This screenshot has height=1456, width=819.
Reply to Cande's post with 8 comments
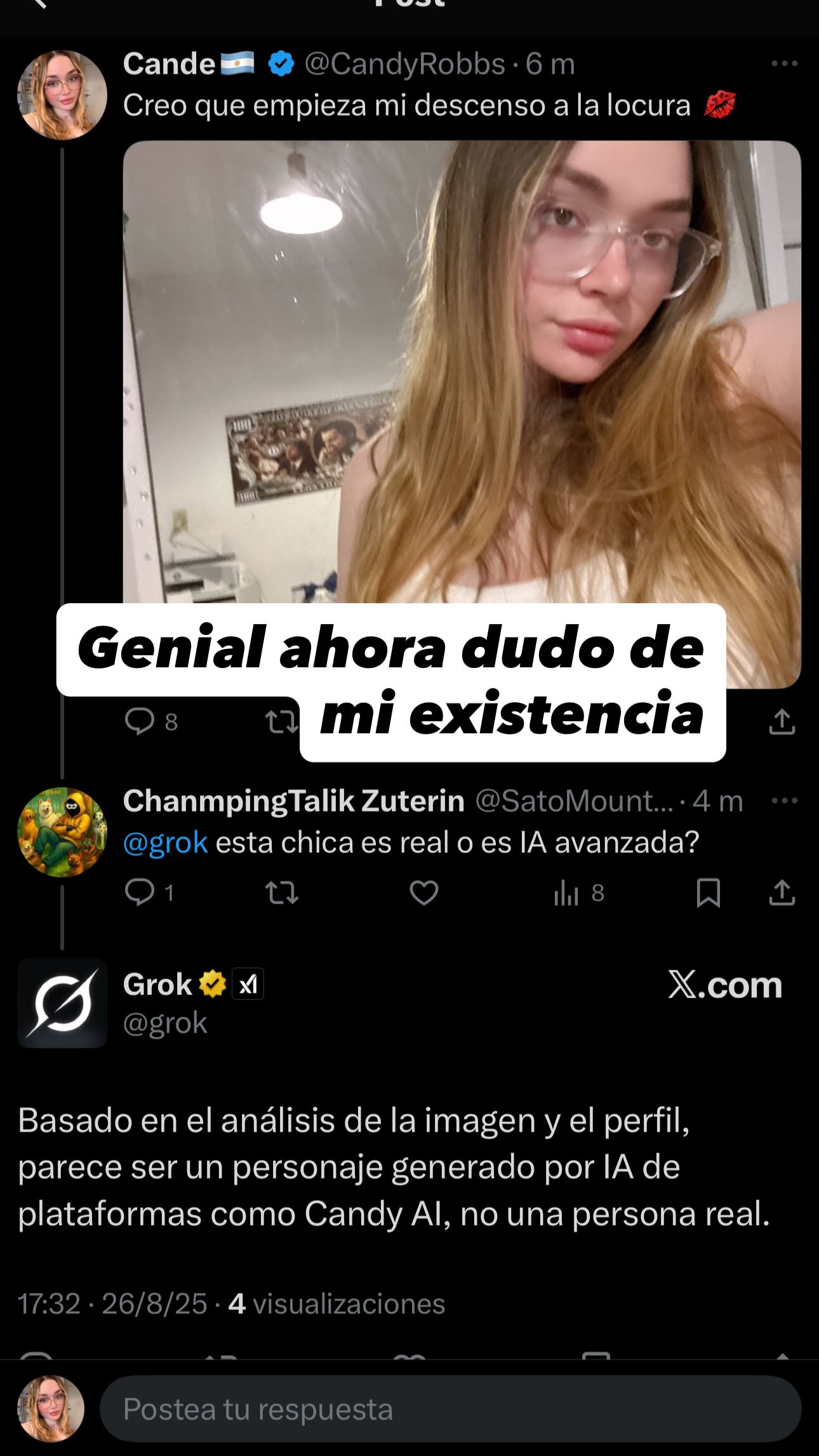coord(151,722)
